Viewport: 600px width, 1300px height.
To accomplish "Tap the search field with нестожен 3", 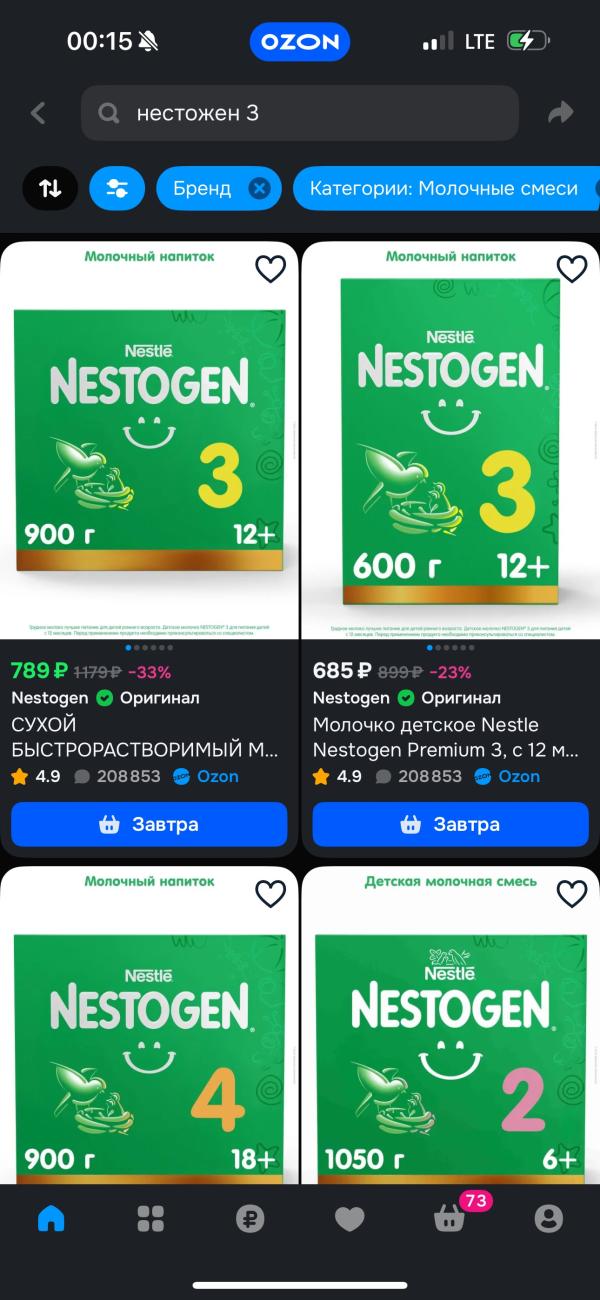I will 300,113.
